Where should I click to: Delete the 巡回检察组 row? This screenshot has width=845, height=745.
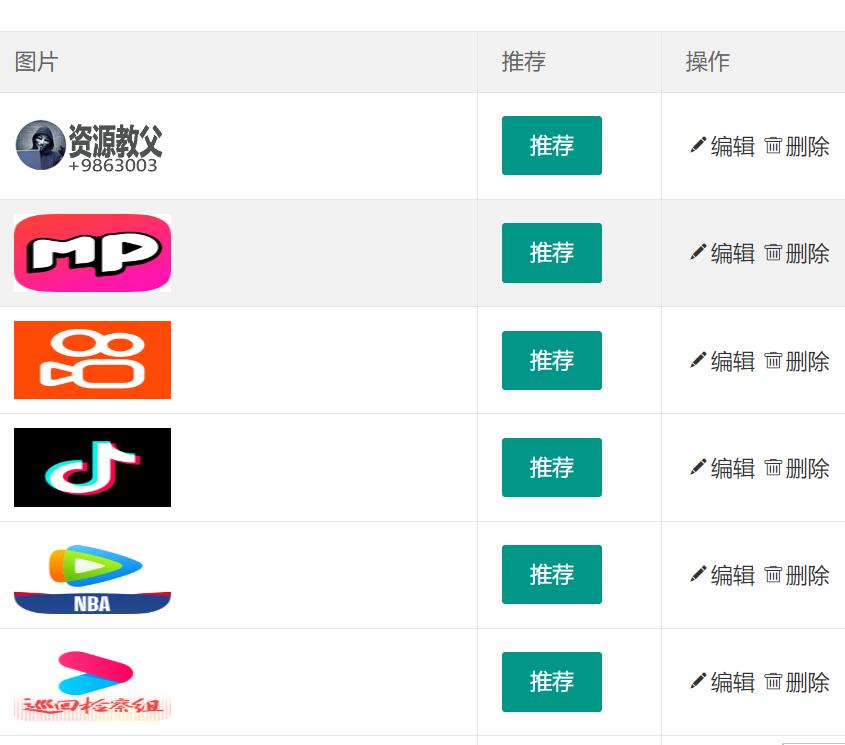[797, 681]
